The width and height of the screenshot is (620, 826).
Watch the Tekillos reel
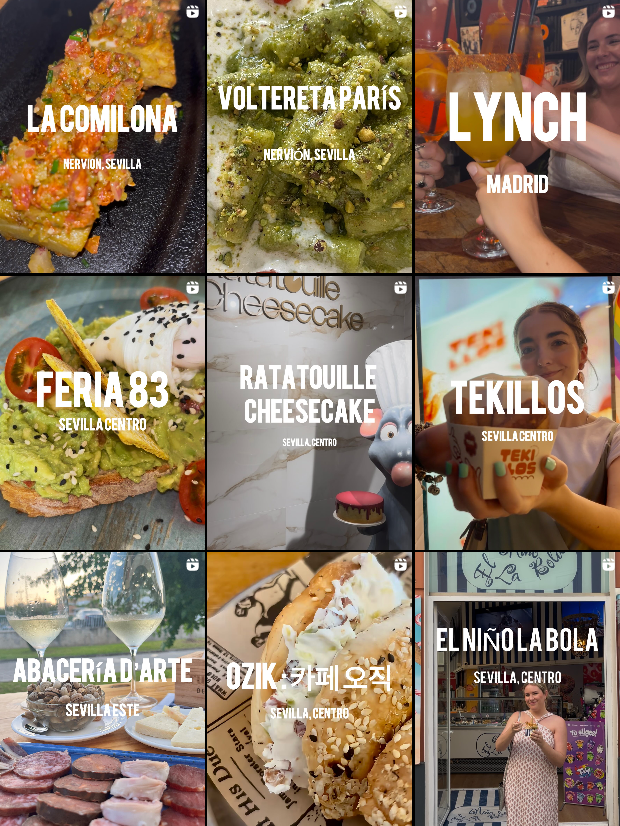click(517, 413)
